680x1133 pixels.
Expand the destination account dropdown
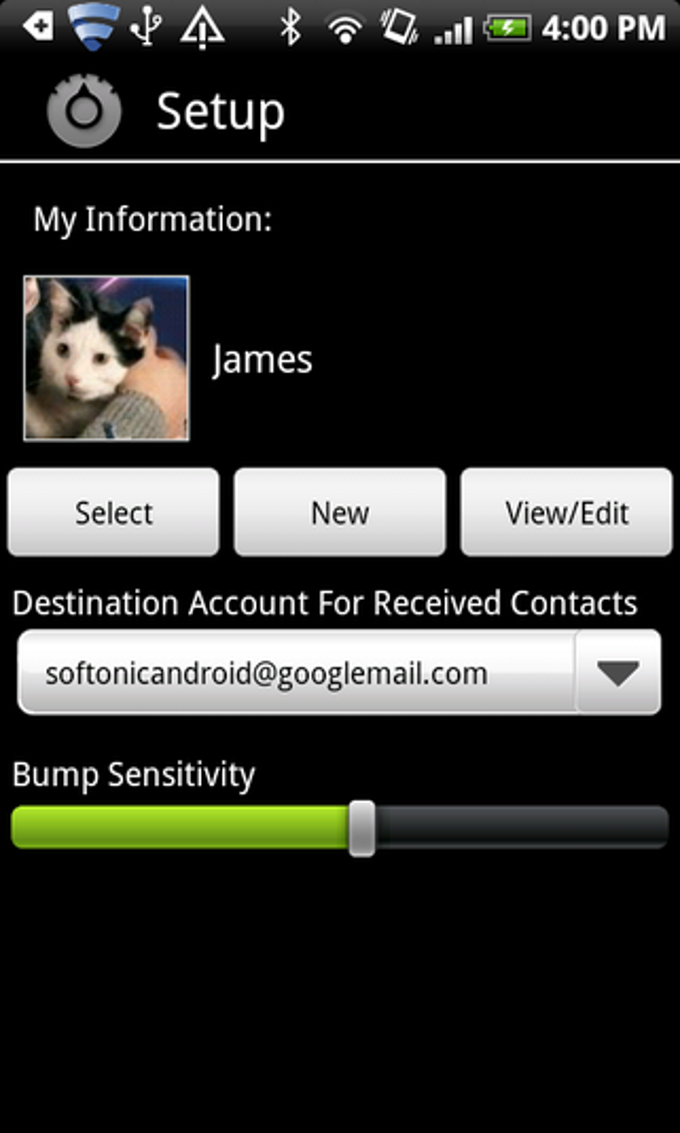tap(617, 673)
